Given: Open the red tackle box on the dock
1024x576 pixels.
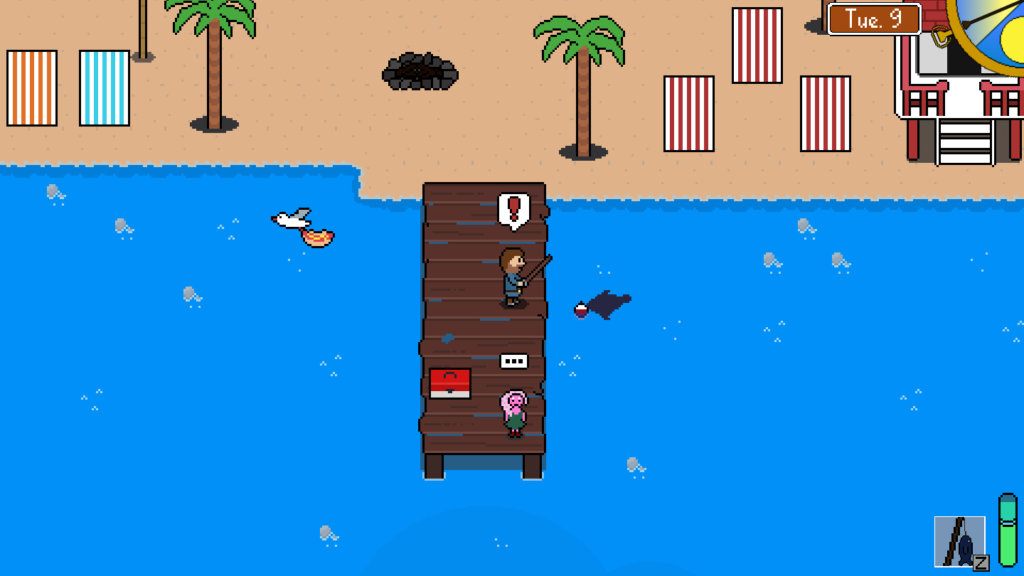Looking at the screenshot, I should pos(450,383).
